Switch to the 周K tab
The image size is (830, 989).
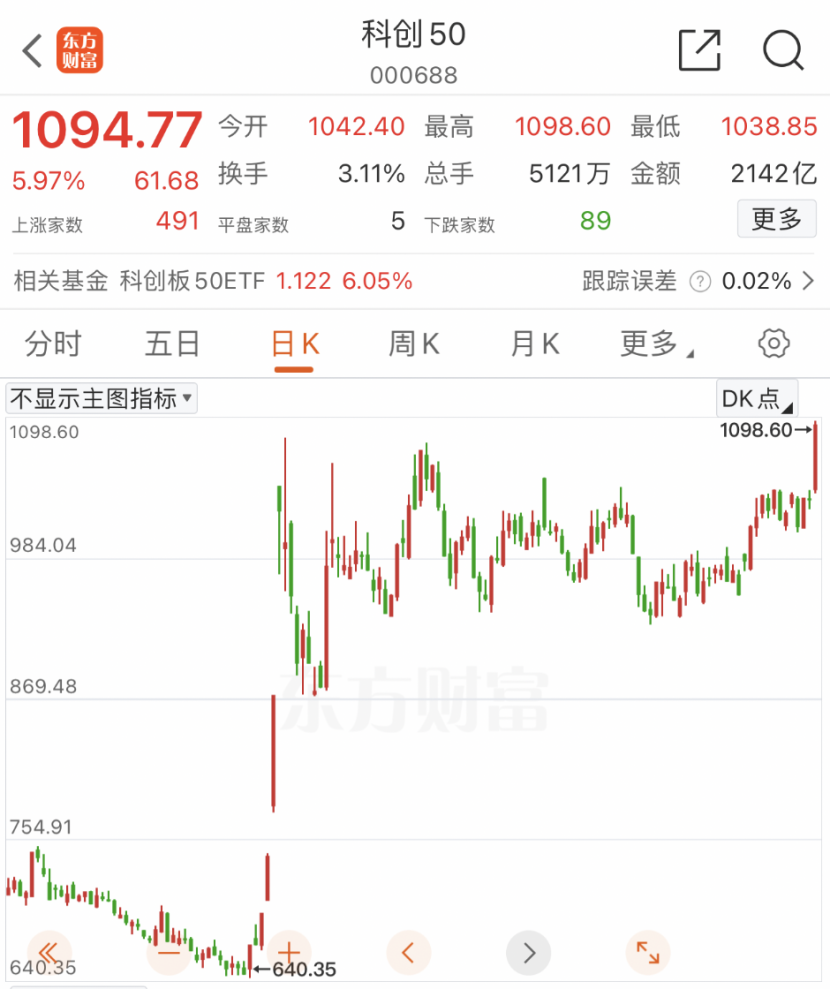click(414, 345)
